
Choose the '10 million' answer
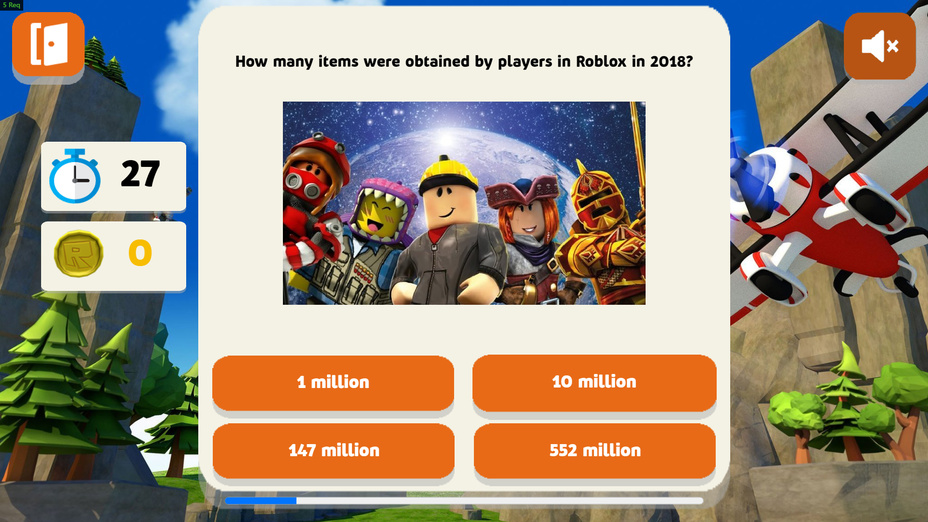pyautogui.click(x=594, y=382)
